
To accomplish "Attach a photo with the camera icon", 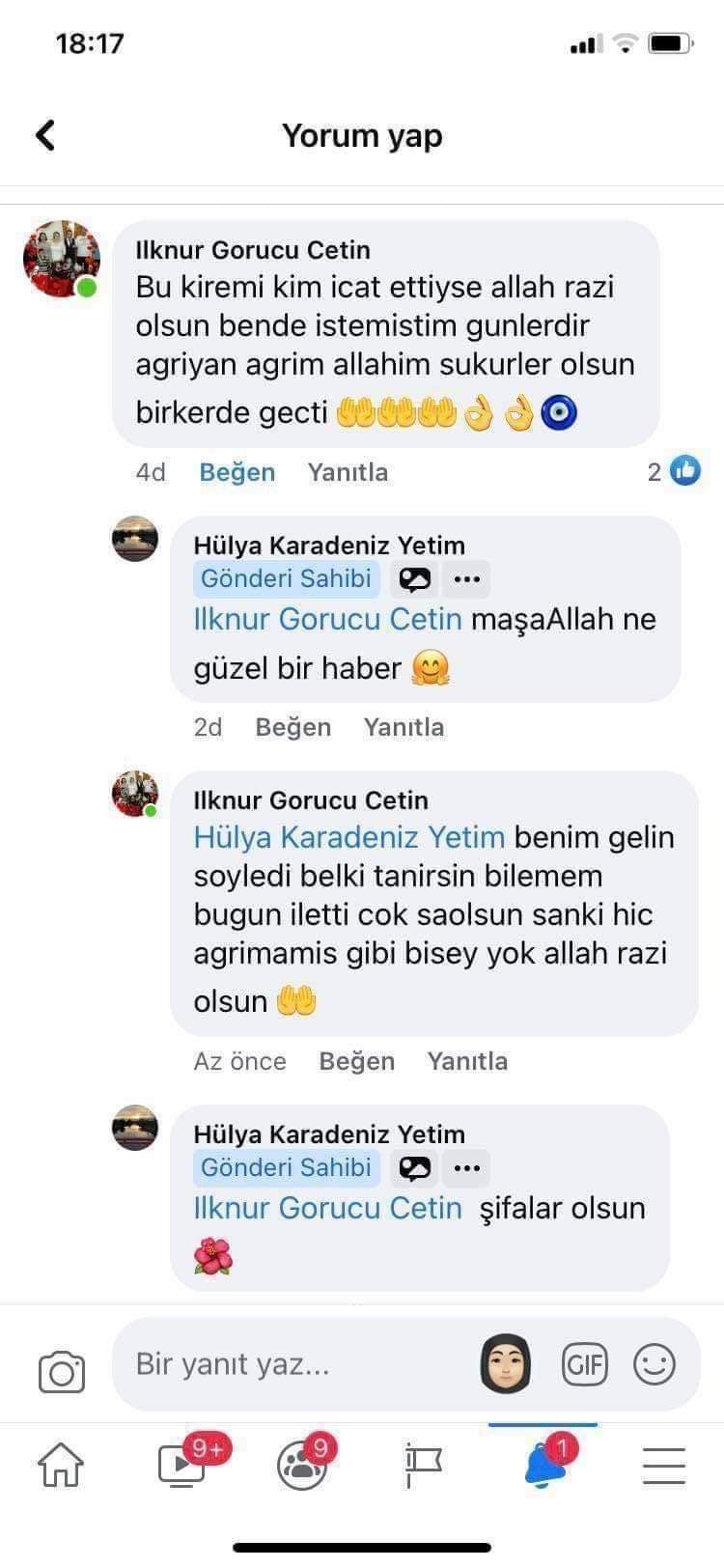I will pyautogui.click(x=62, y=1372).
